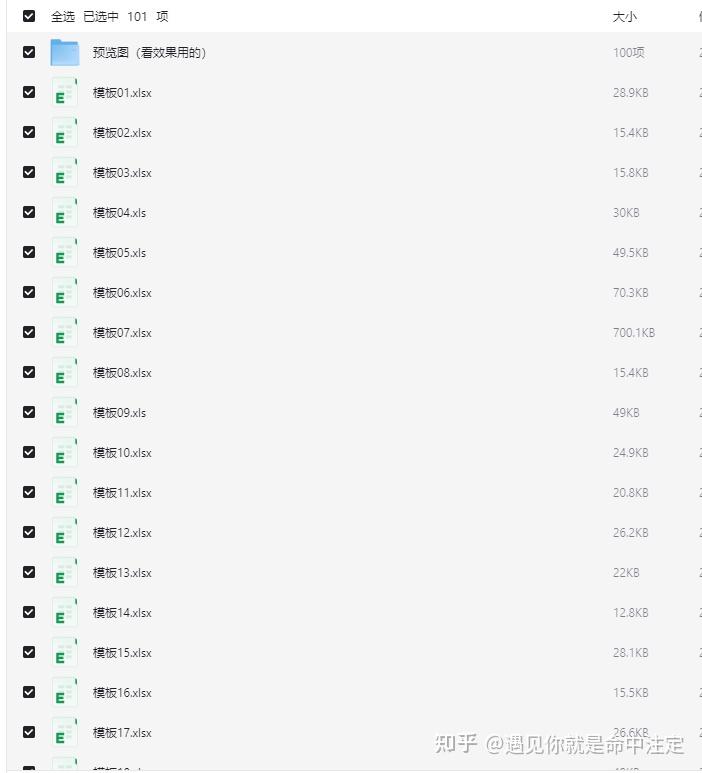Screen dimensions: 702x773
Task: Untick the checkbox beside 模板04.xls
Action: pos(29,212)
